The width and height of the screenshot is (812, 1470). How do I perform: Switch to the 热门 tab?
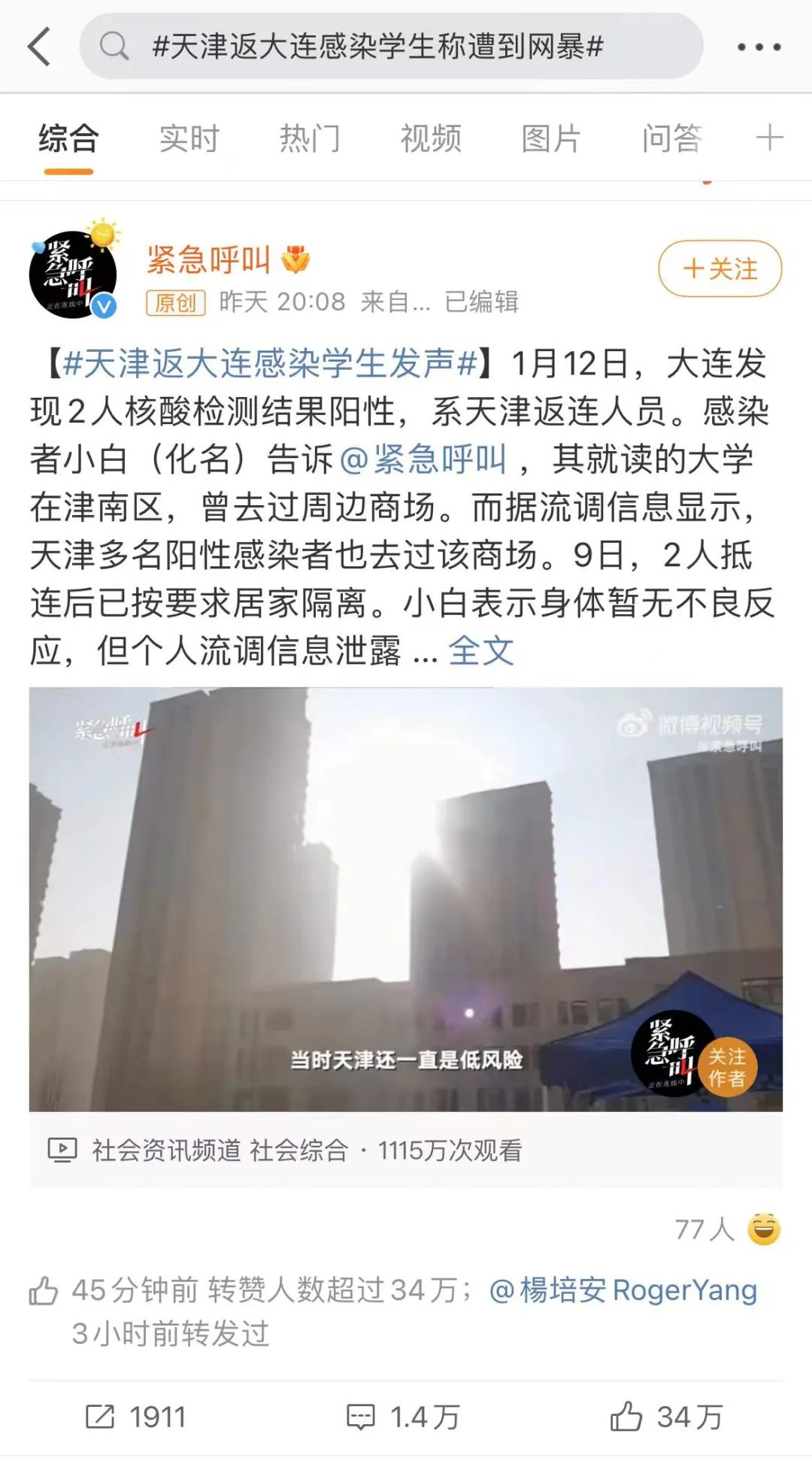click(x=310, y=139)
